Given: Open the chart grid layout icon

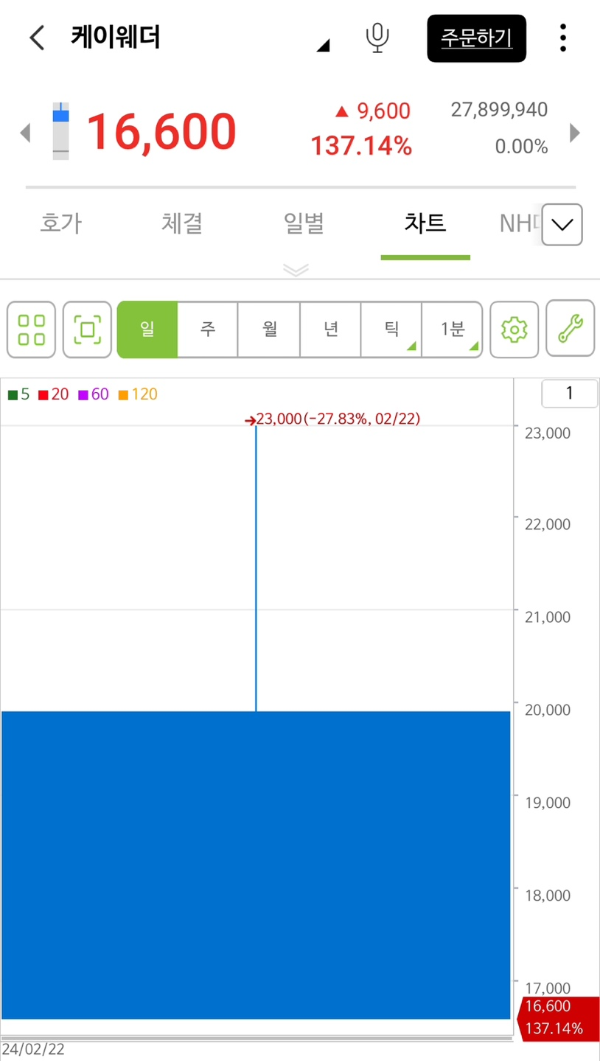Looking at the screenshot, I should [32, 330].
